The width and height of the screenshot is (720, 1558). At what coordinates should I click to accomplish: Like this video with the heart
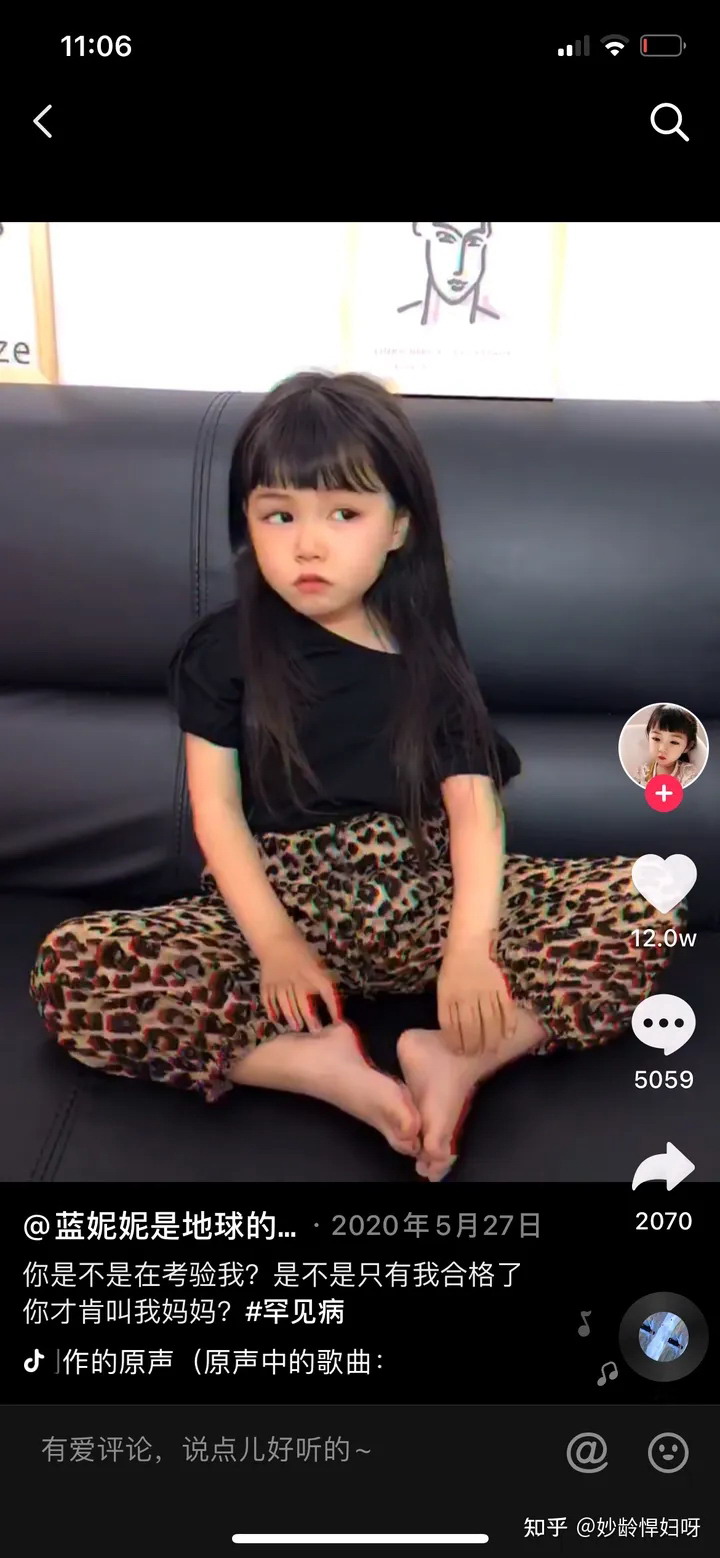663,884
